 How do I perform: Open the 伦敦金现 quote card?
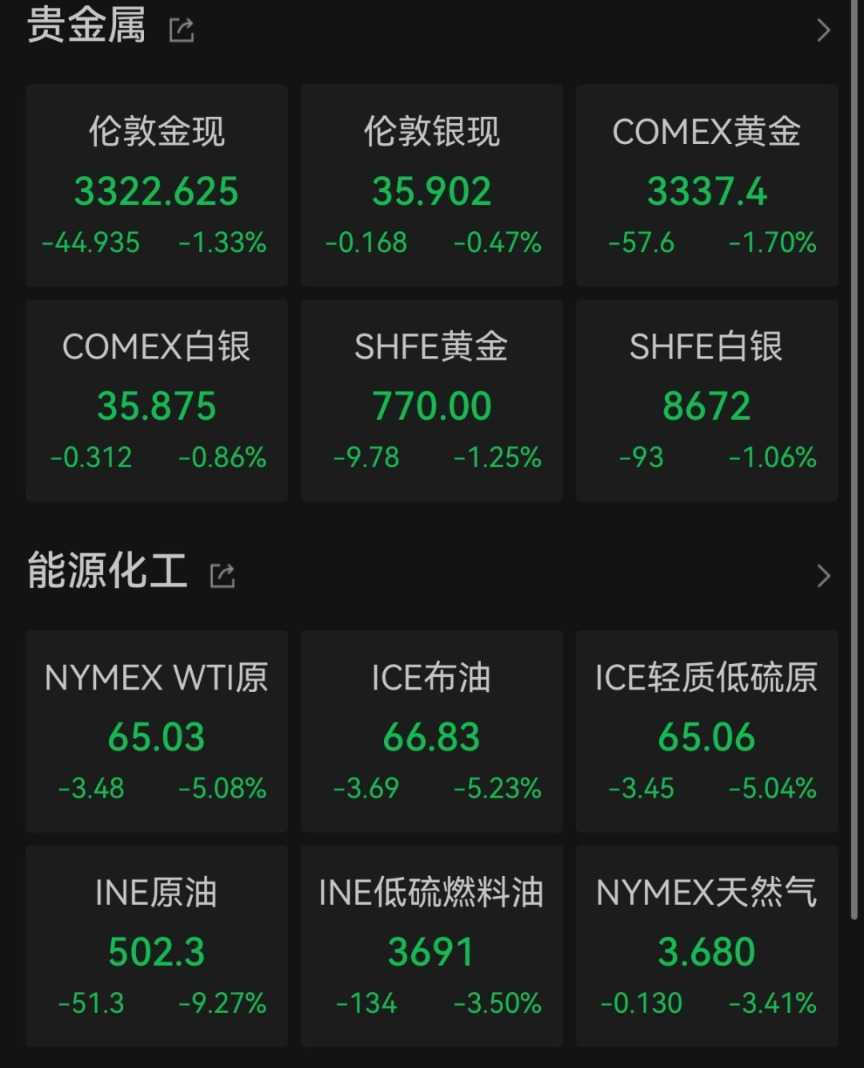pos(157,186)
